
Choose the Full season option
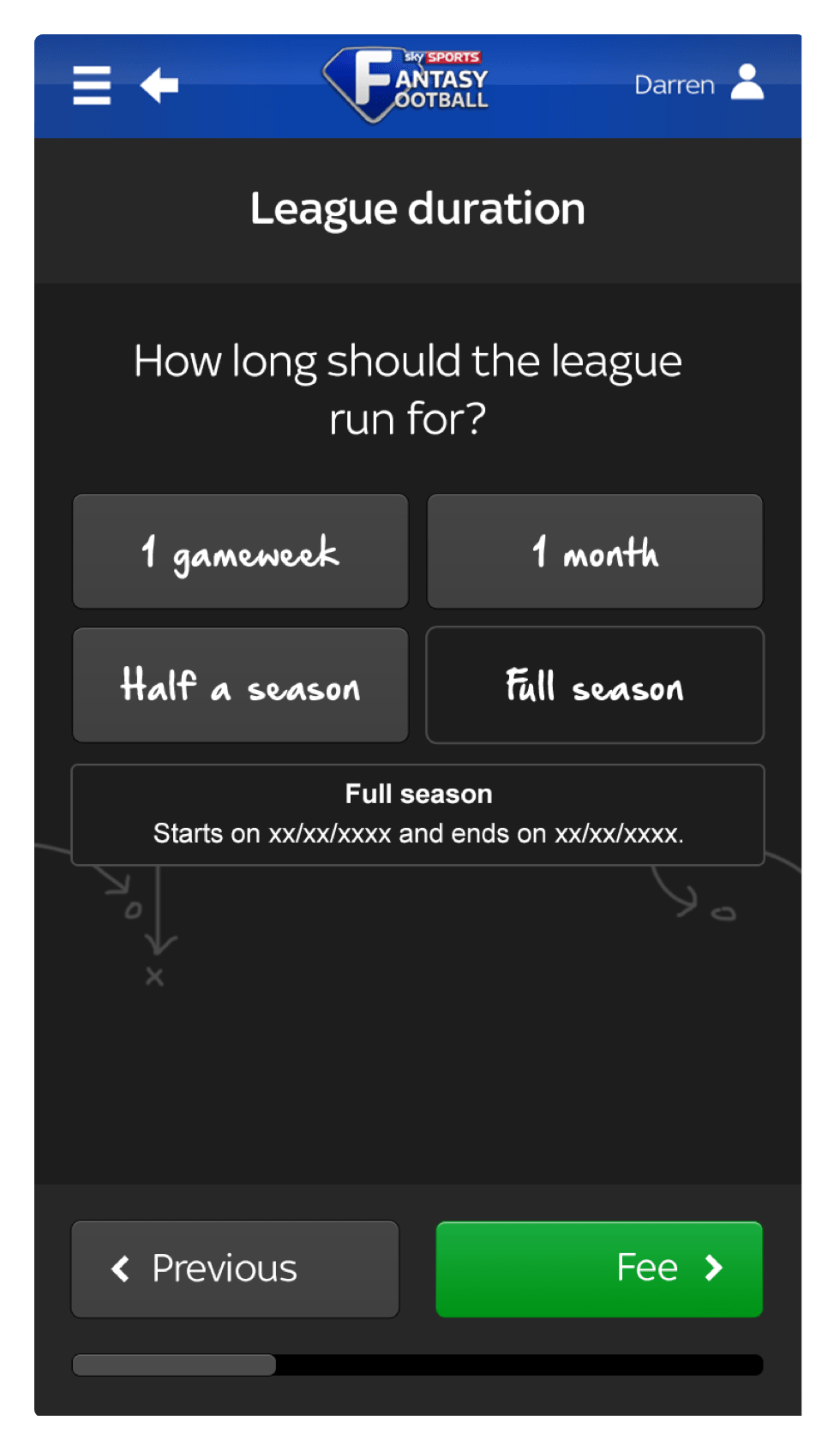pyautogui.click(x=595, y=685)
